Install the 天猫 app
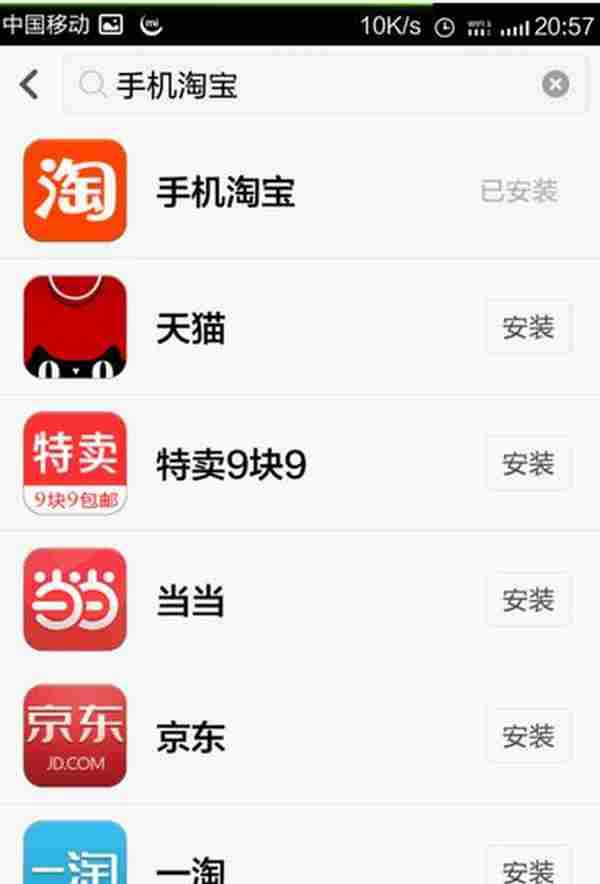600x884 pixels. point(528,327)
